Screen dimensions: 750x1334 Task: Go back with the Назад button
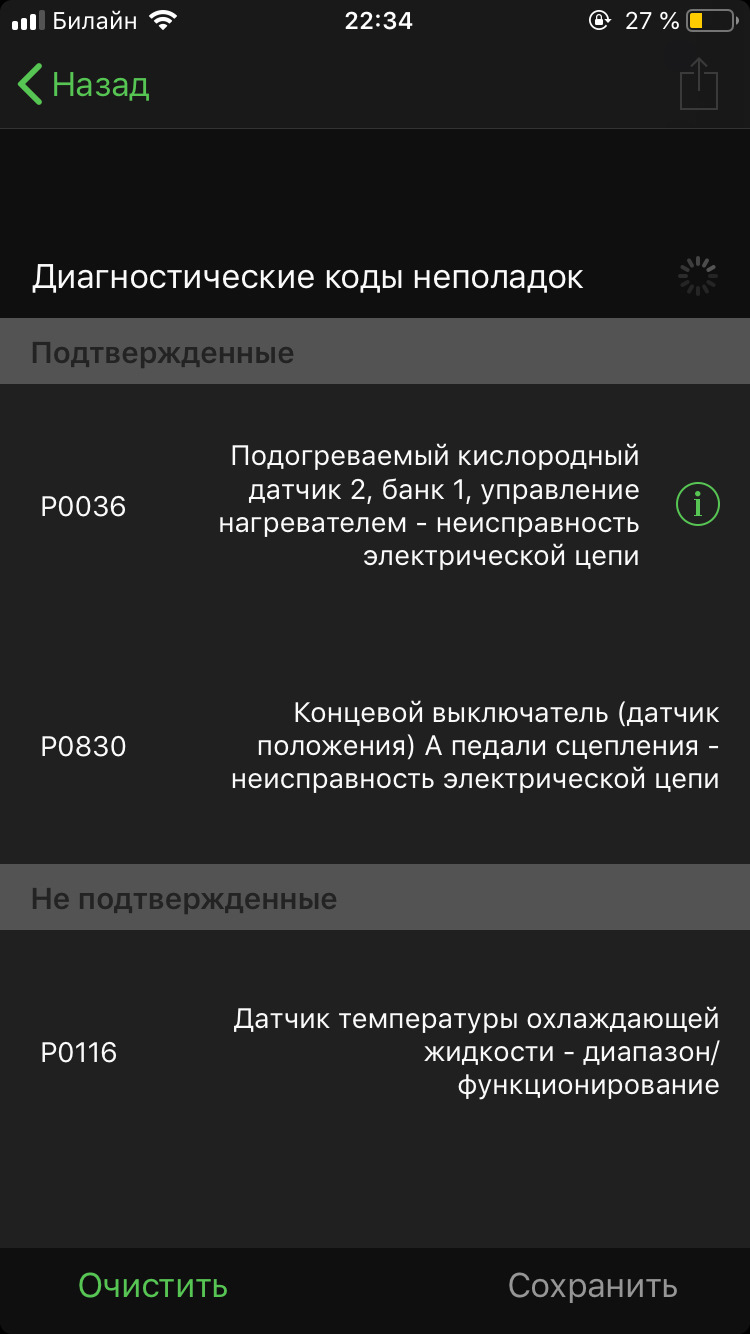(x=84, y=85)
